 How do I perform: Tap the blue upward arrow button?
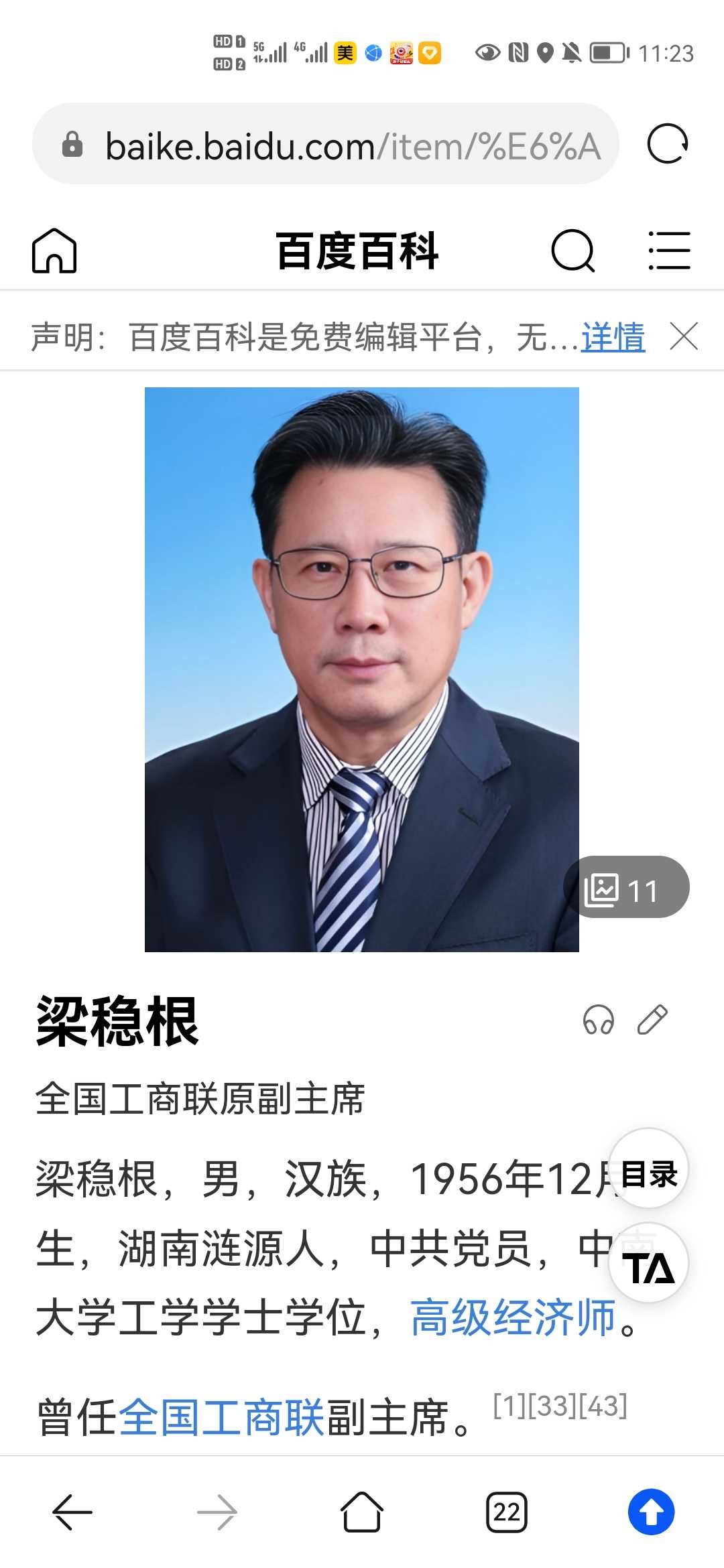pos(651,1512)
